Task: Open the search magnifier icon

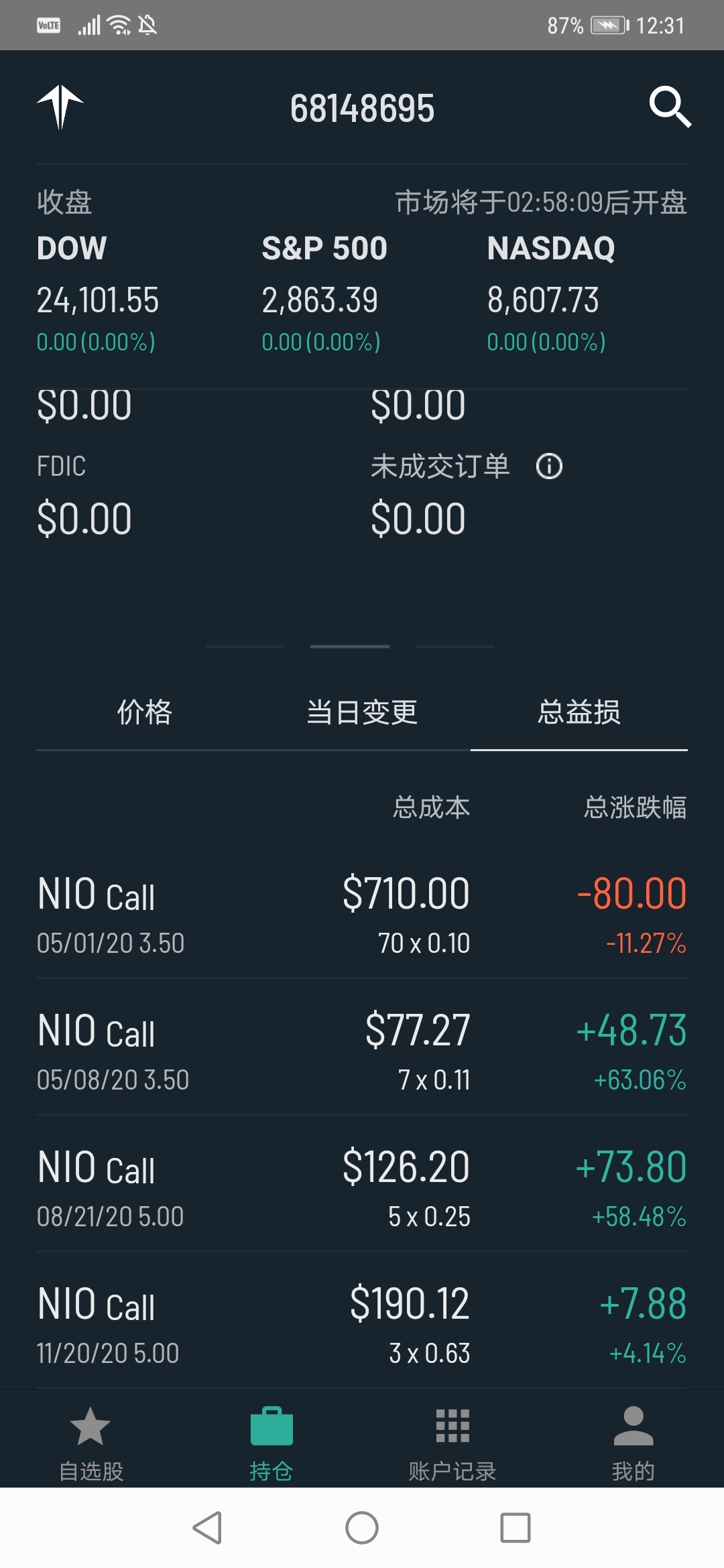Action: tap(670, 107)
